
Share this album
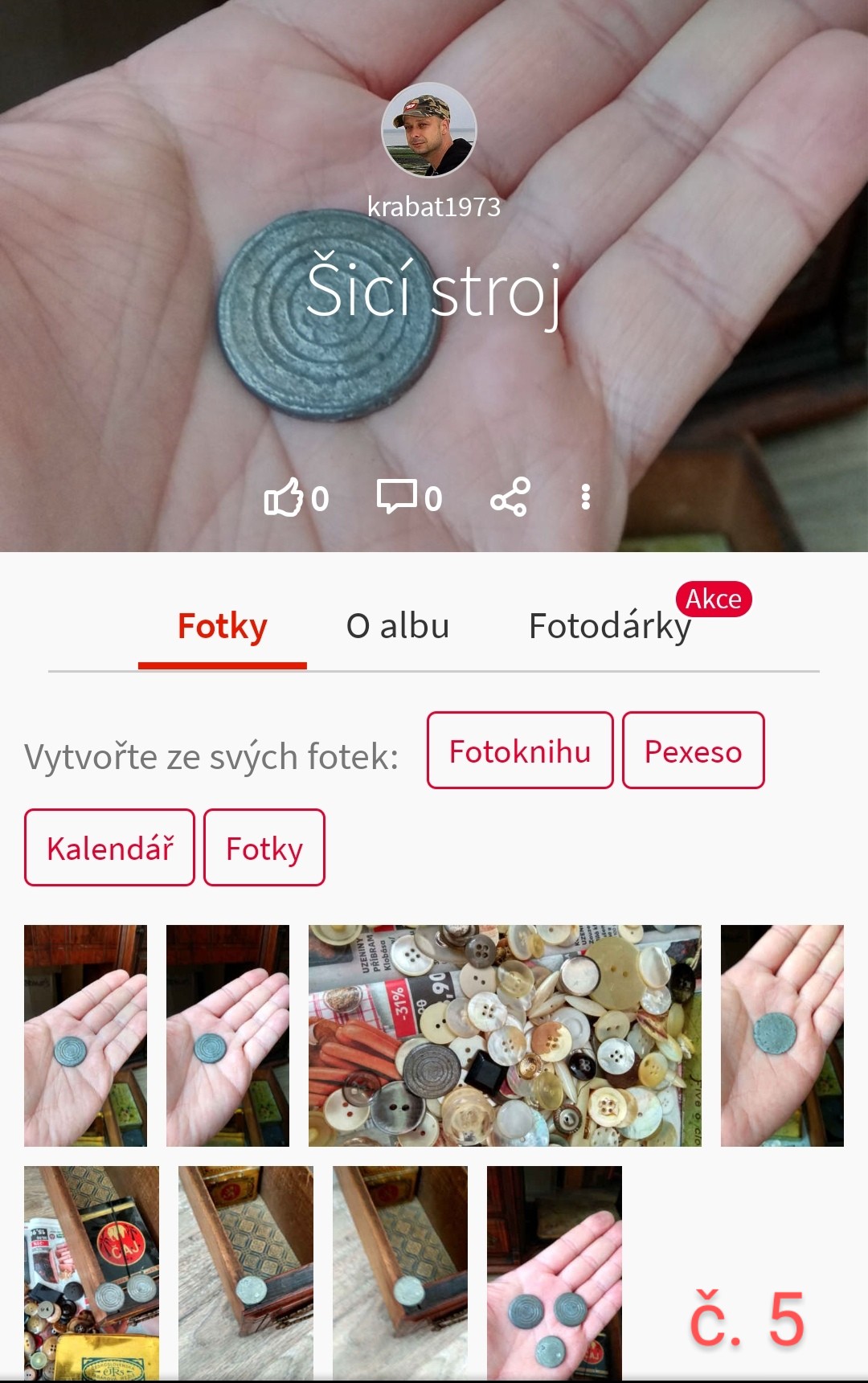click(x=510, y=497)
